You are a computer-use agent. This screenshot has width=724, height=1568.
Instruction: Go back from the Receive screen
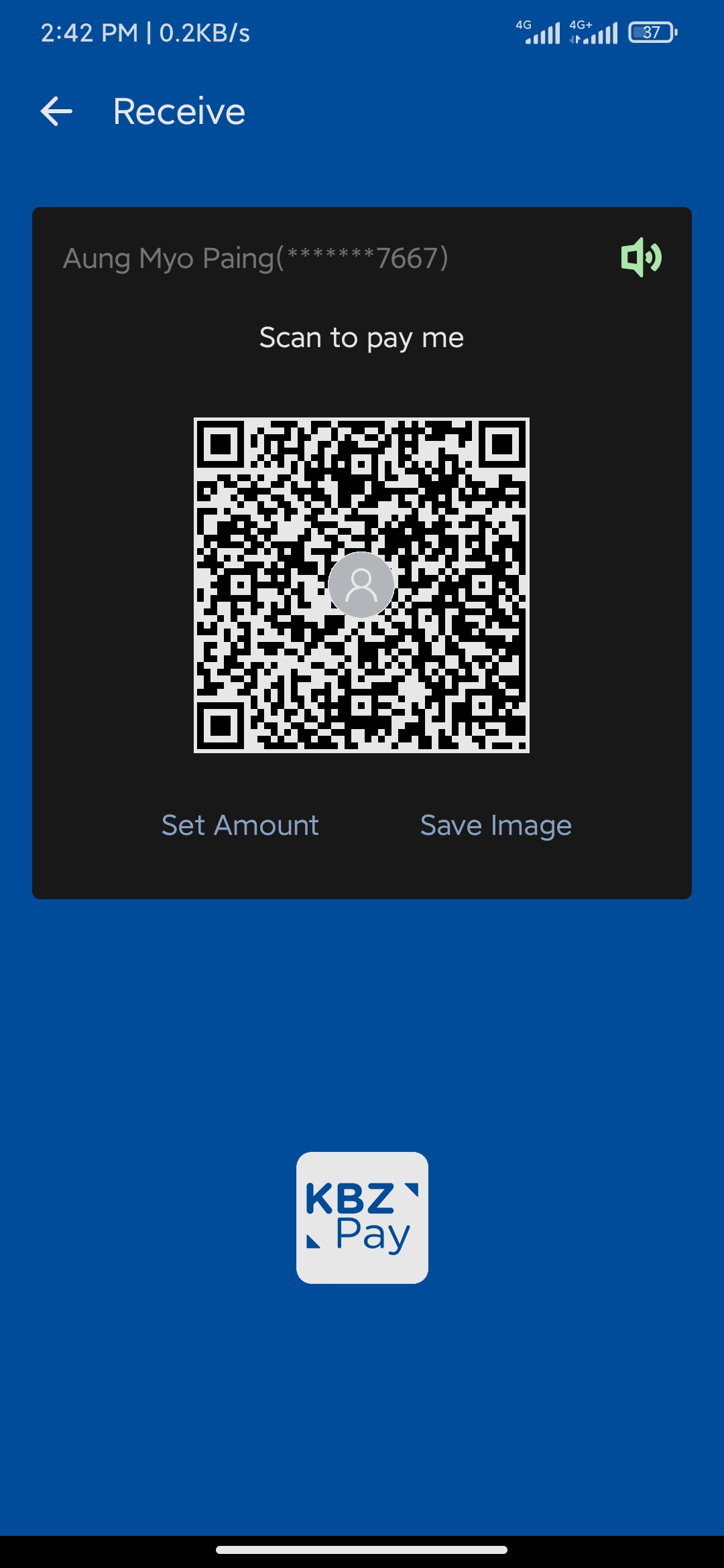pyautogui.click(x=56, y=111)
